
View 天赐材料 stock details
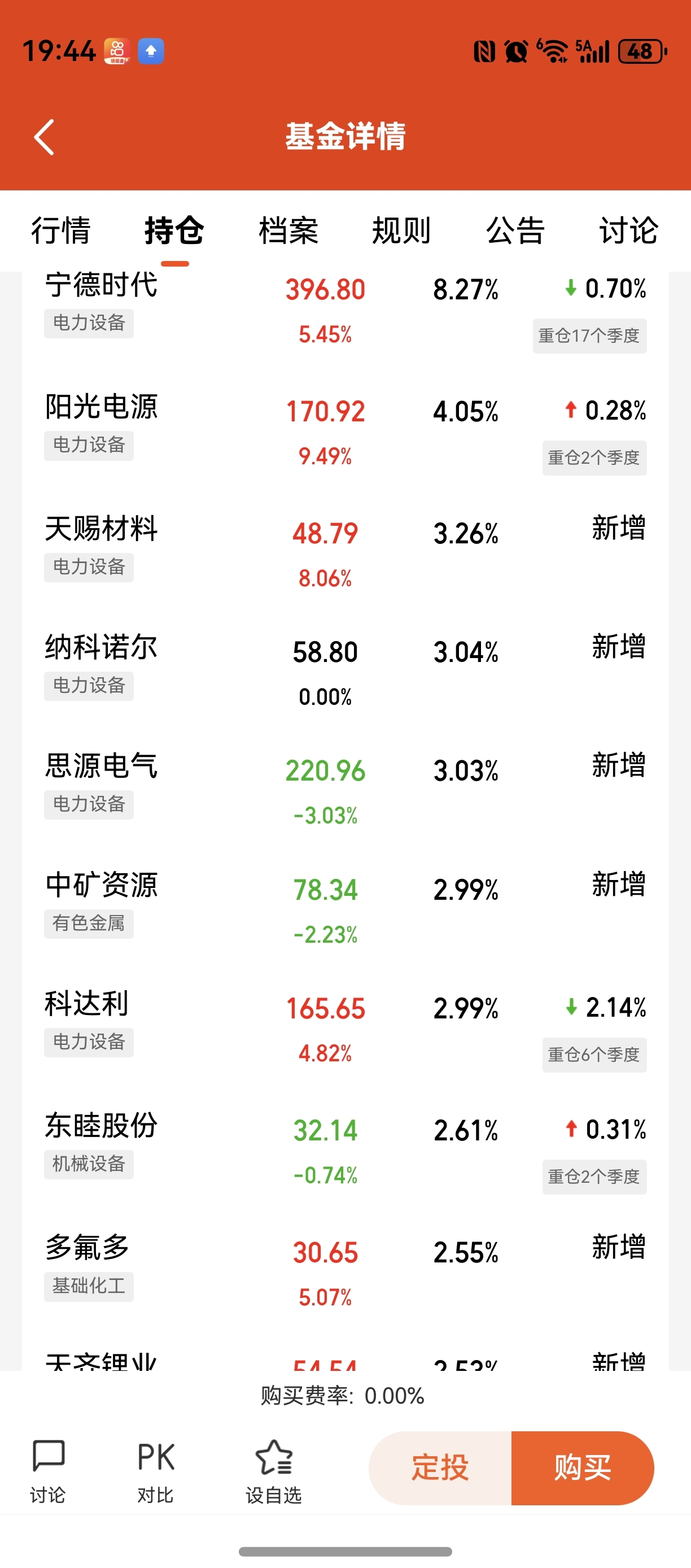click(345, 551)
